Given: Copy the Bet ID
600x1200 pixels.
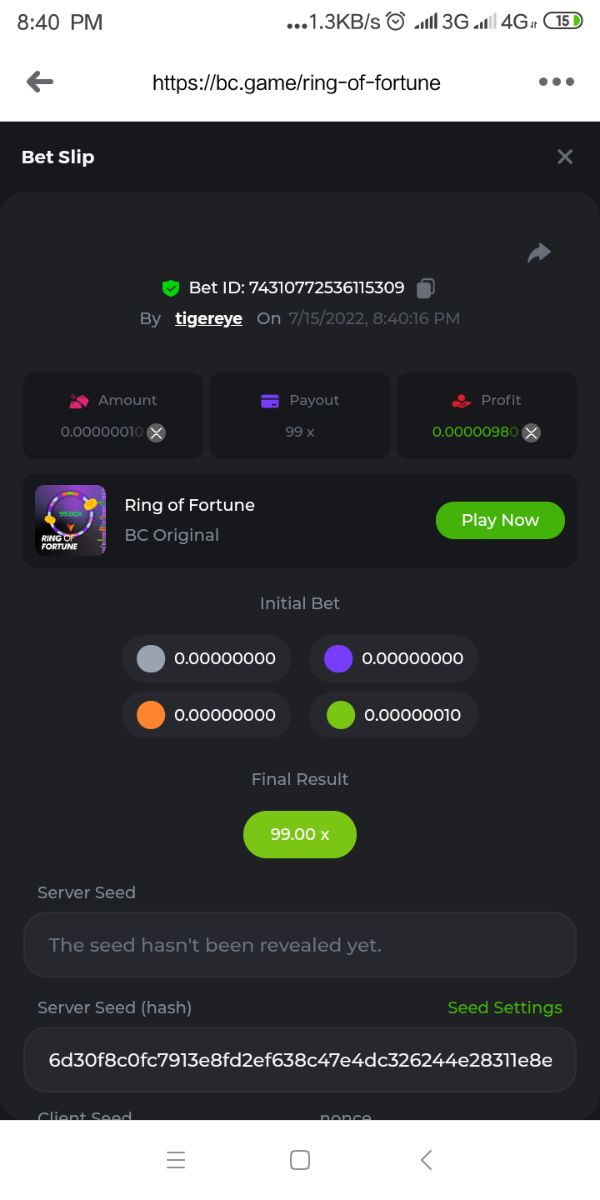Looking at the screenshot, I should (x=426, y=288).
